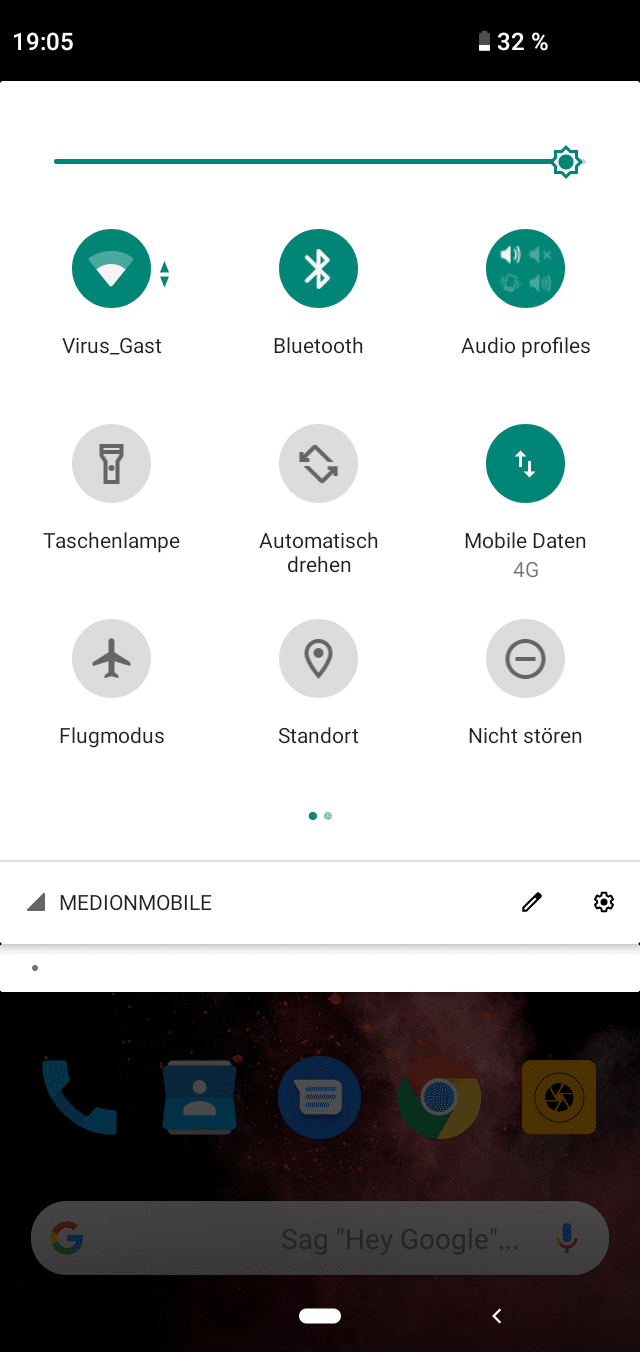Tap the brightness slider to adjust brightness

click(x=319, y=161)
